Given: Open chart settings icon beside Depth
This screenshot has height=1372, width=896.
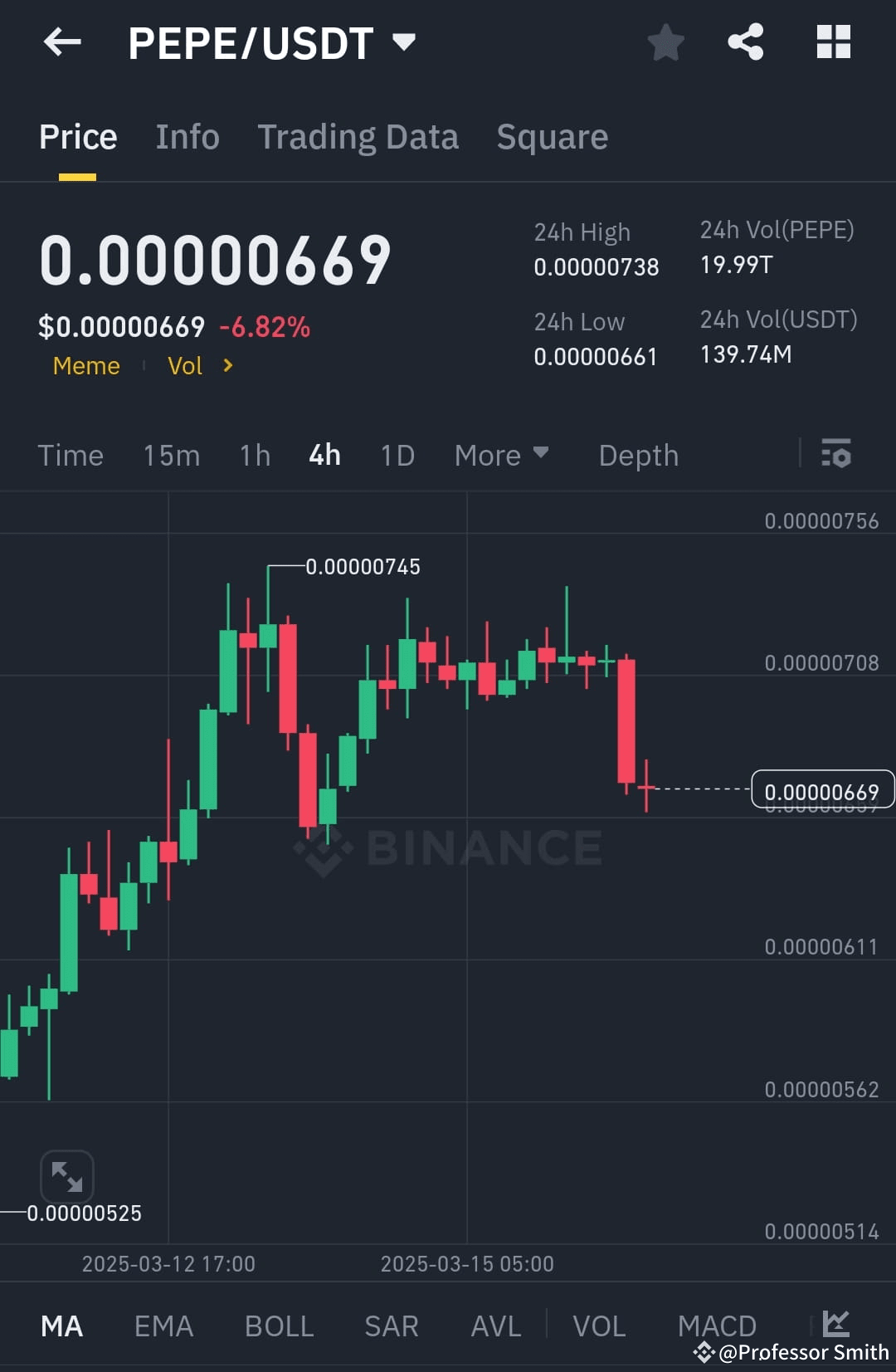Looking at the screenshot, I should pyautogui.click(x=837, y=455).
